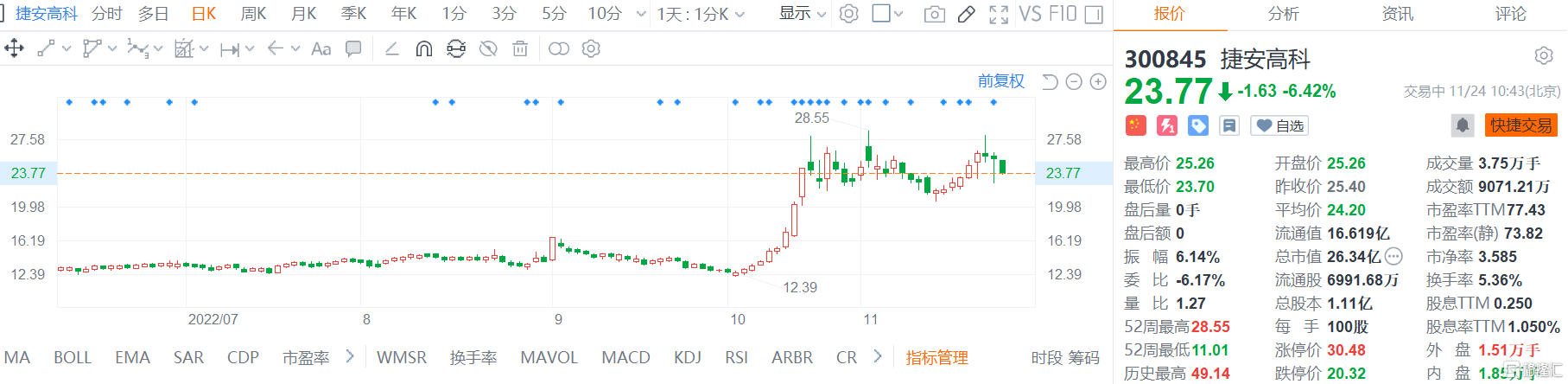Open the 显示 dropdown
The height and width of the screenshot is (384, 1568).
pos(803,14)
